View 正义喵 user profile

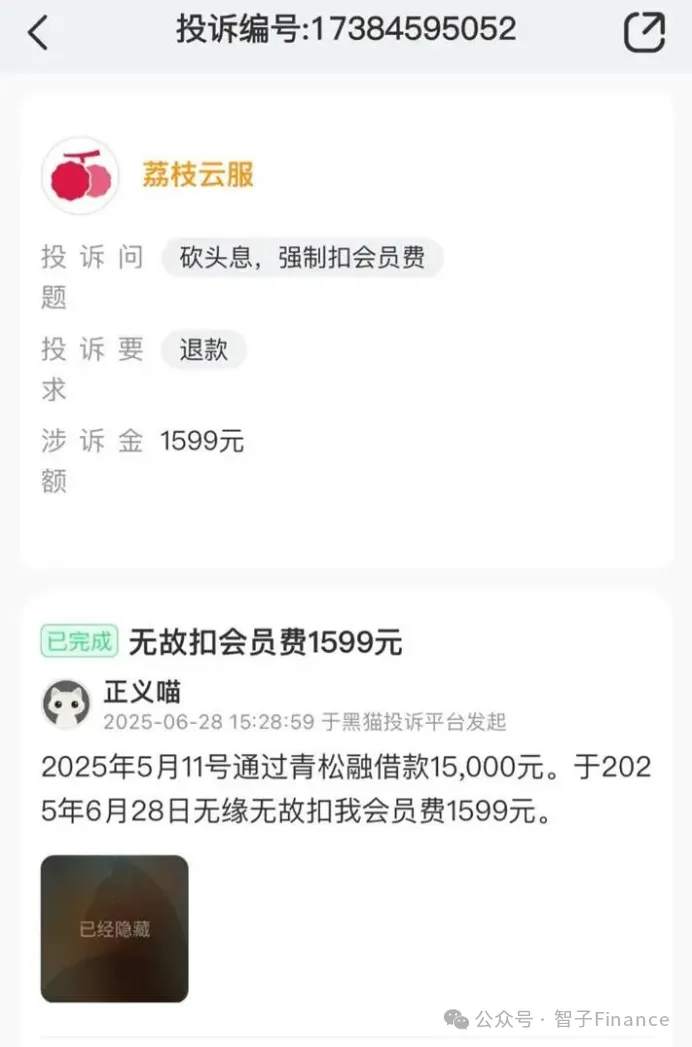[142, 692]
